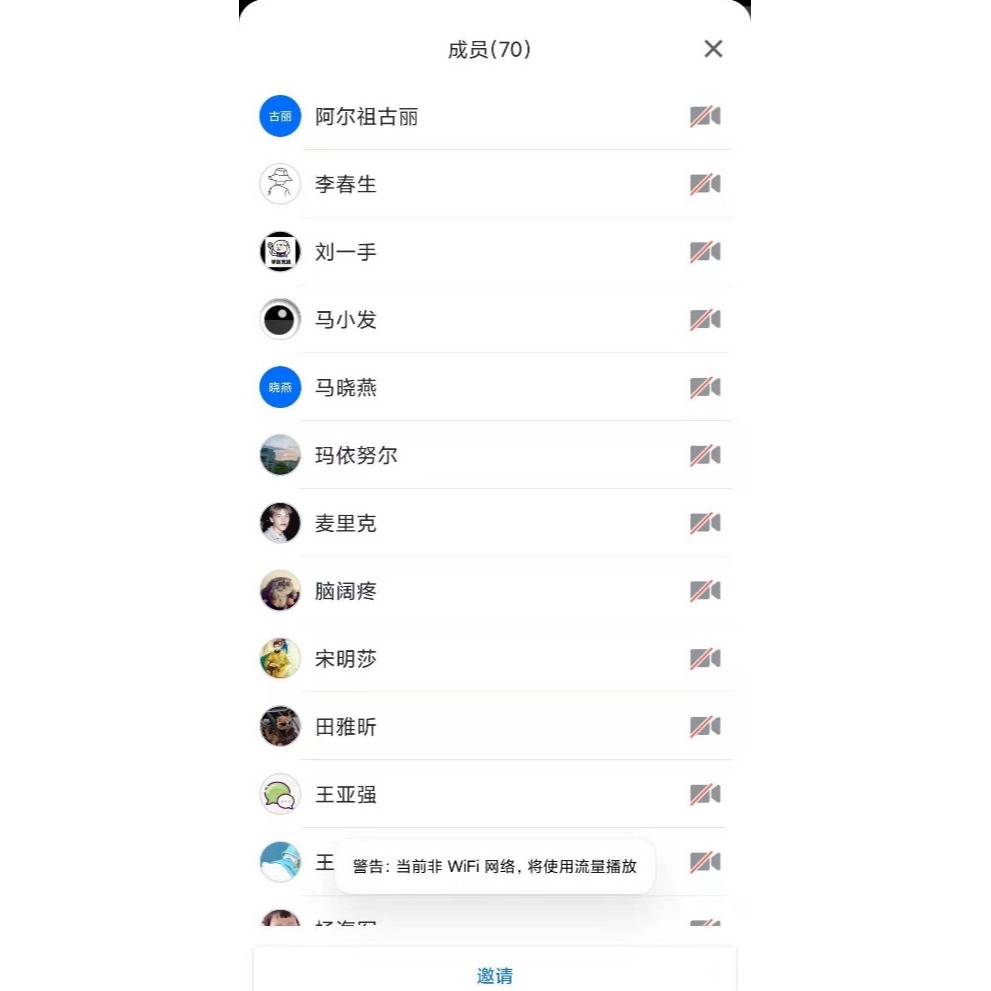This screenshot has height=991, width=991.
Task: Open 宋明莎's member entry
Action: (x=346, y=659)
